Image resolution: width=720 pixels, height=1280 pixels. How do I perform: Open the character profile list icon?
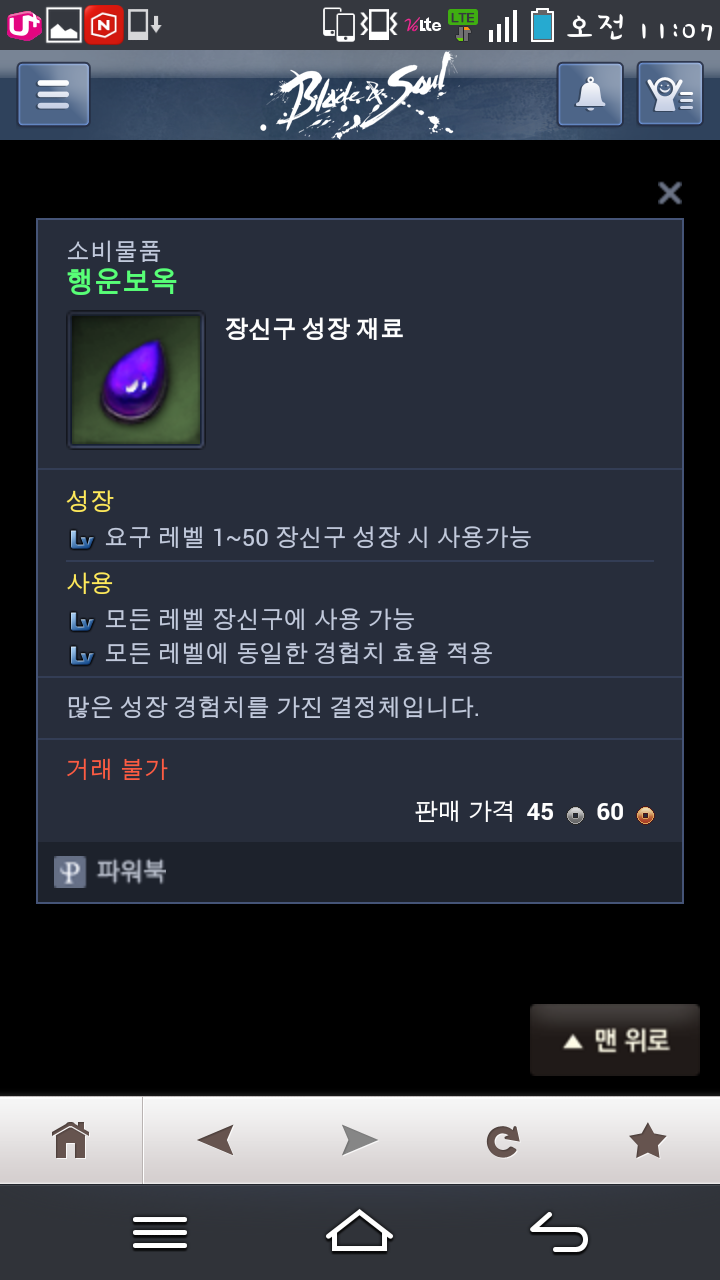tap(670, 94)
